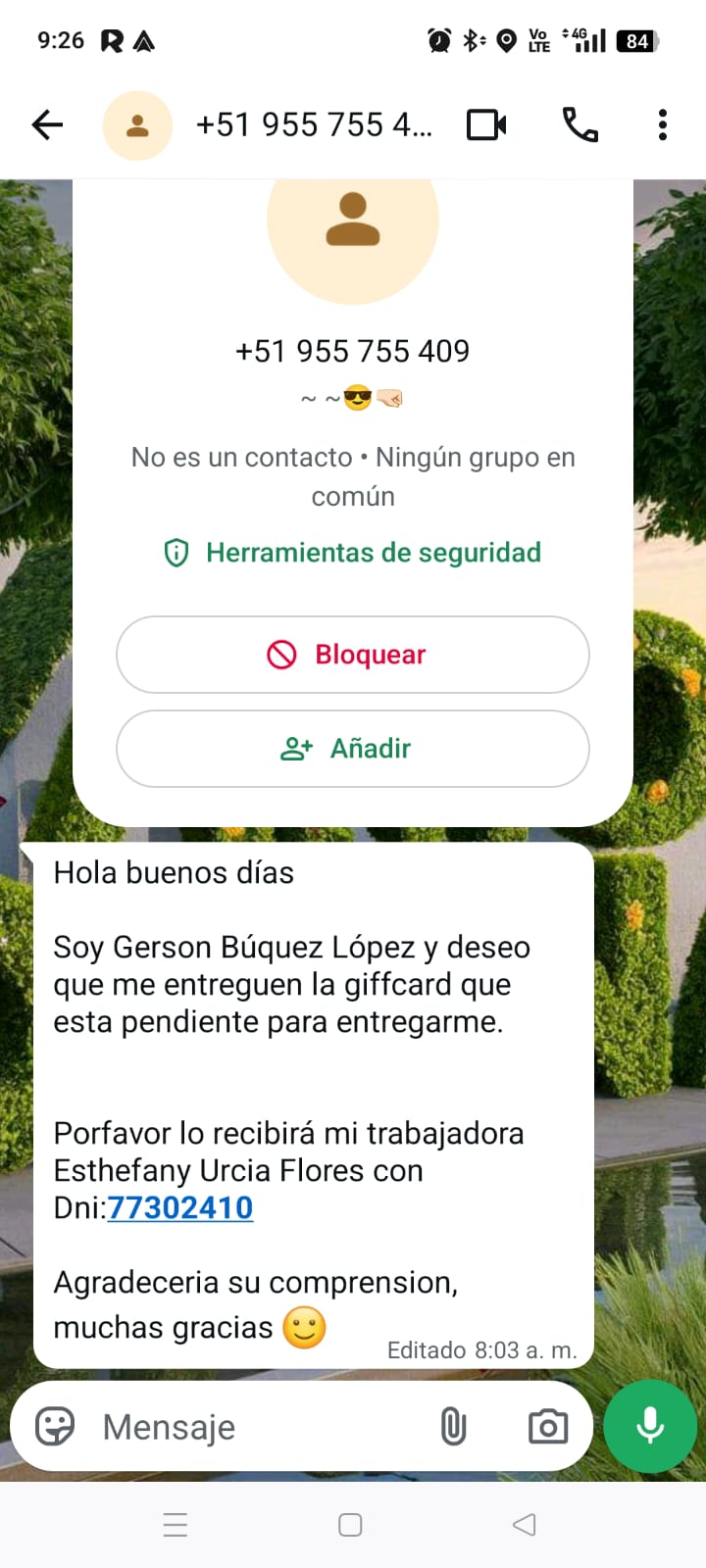706x1568 pixels.
Task: Focus the Mensaje text field
Action: pos(255,1427)
